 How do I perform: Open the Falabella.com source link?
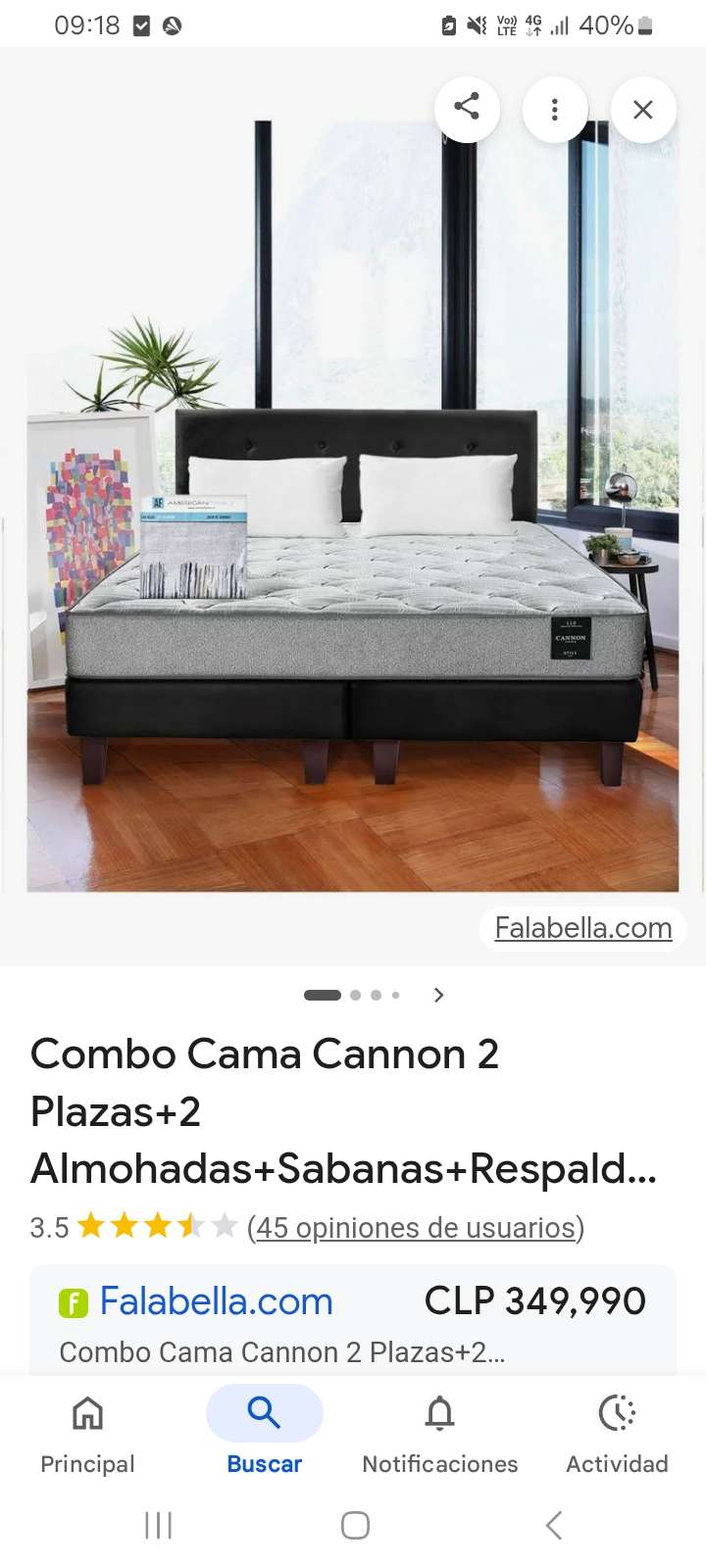[x=582, y=927]
